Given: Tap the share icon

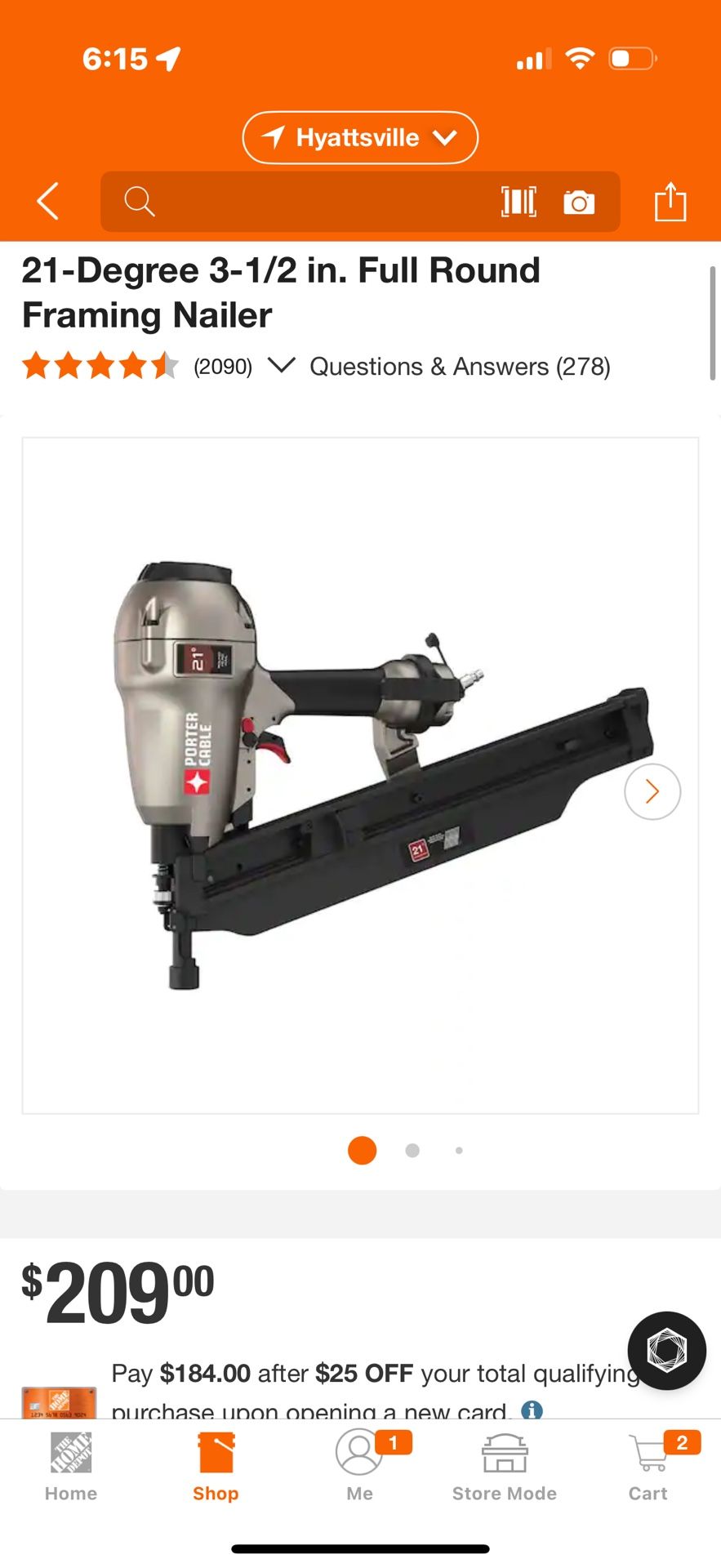Looking at the screenshot, I should (671, 201).
